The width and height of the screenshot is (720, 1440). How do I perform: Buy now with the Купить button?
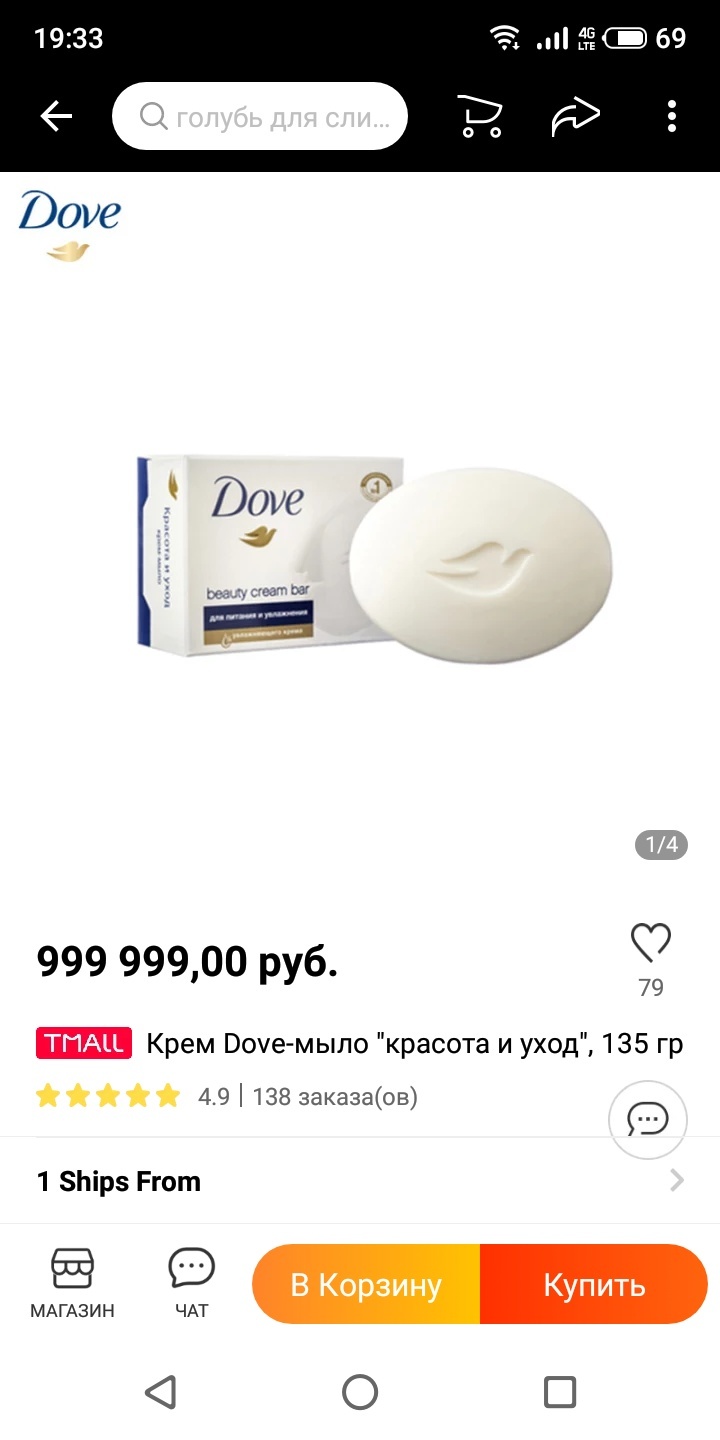[x=594, y=1285]
